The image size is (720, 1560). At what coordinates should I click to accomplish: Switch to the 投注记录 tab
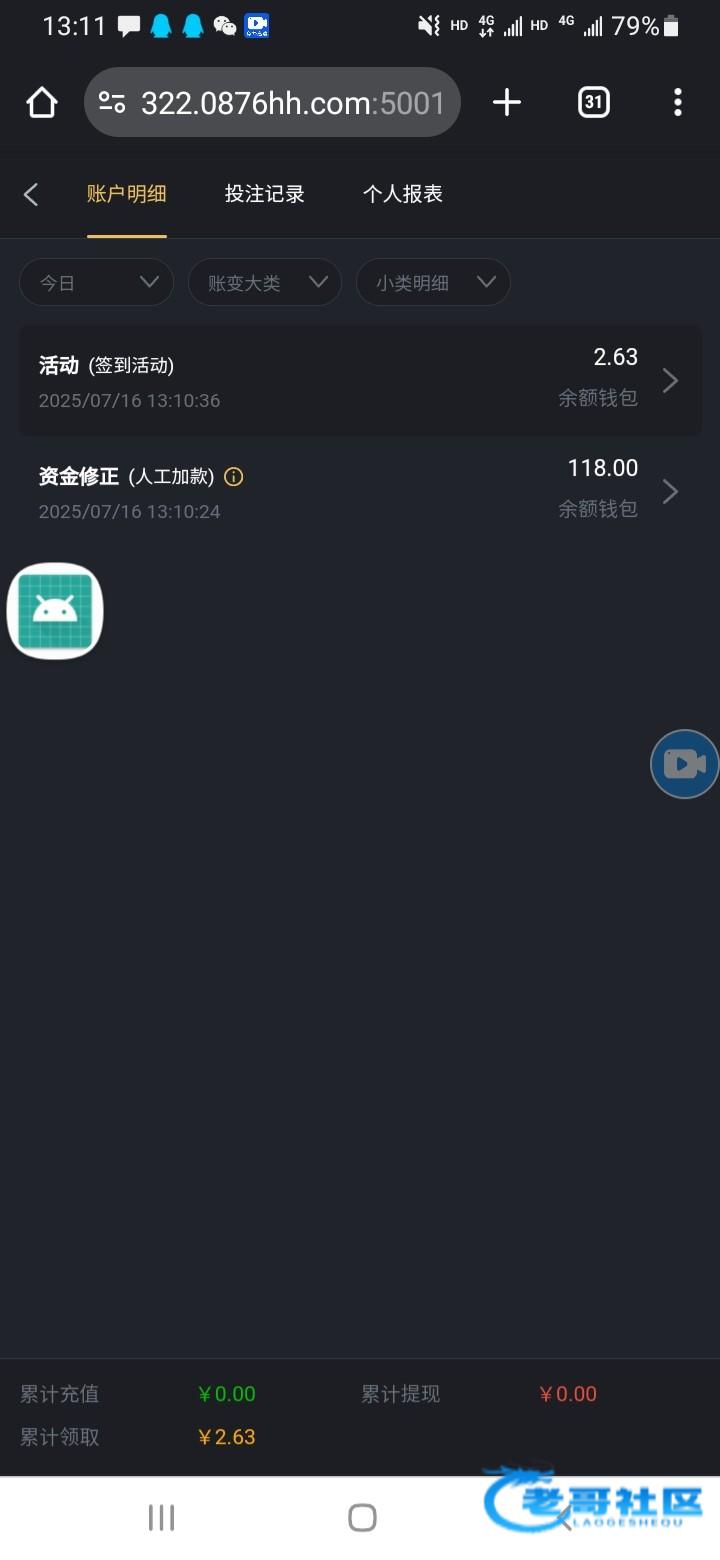point(264,194)
